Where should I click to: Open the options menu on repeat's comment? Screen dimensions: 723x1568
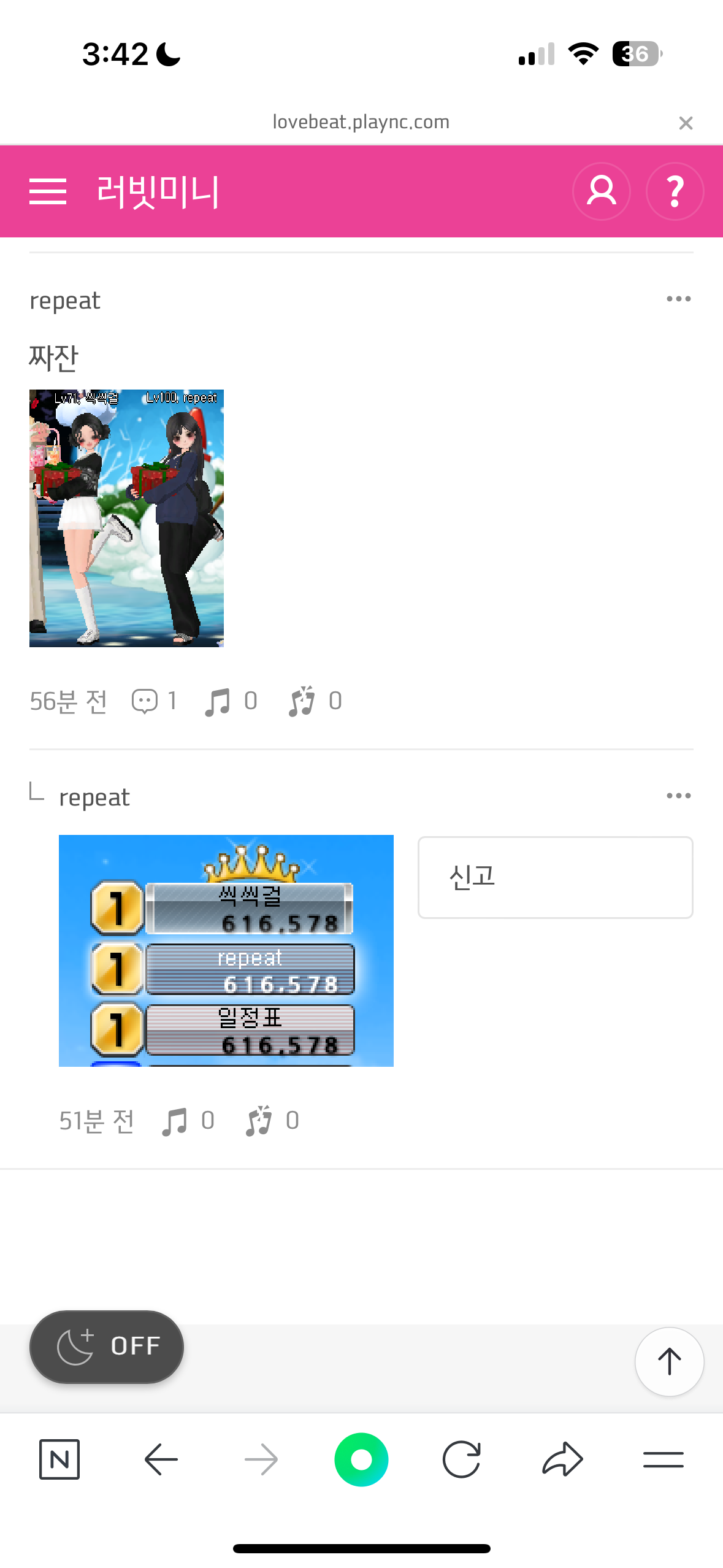[678, 795]
